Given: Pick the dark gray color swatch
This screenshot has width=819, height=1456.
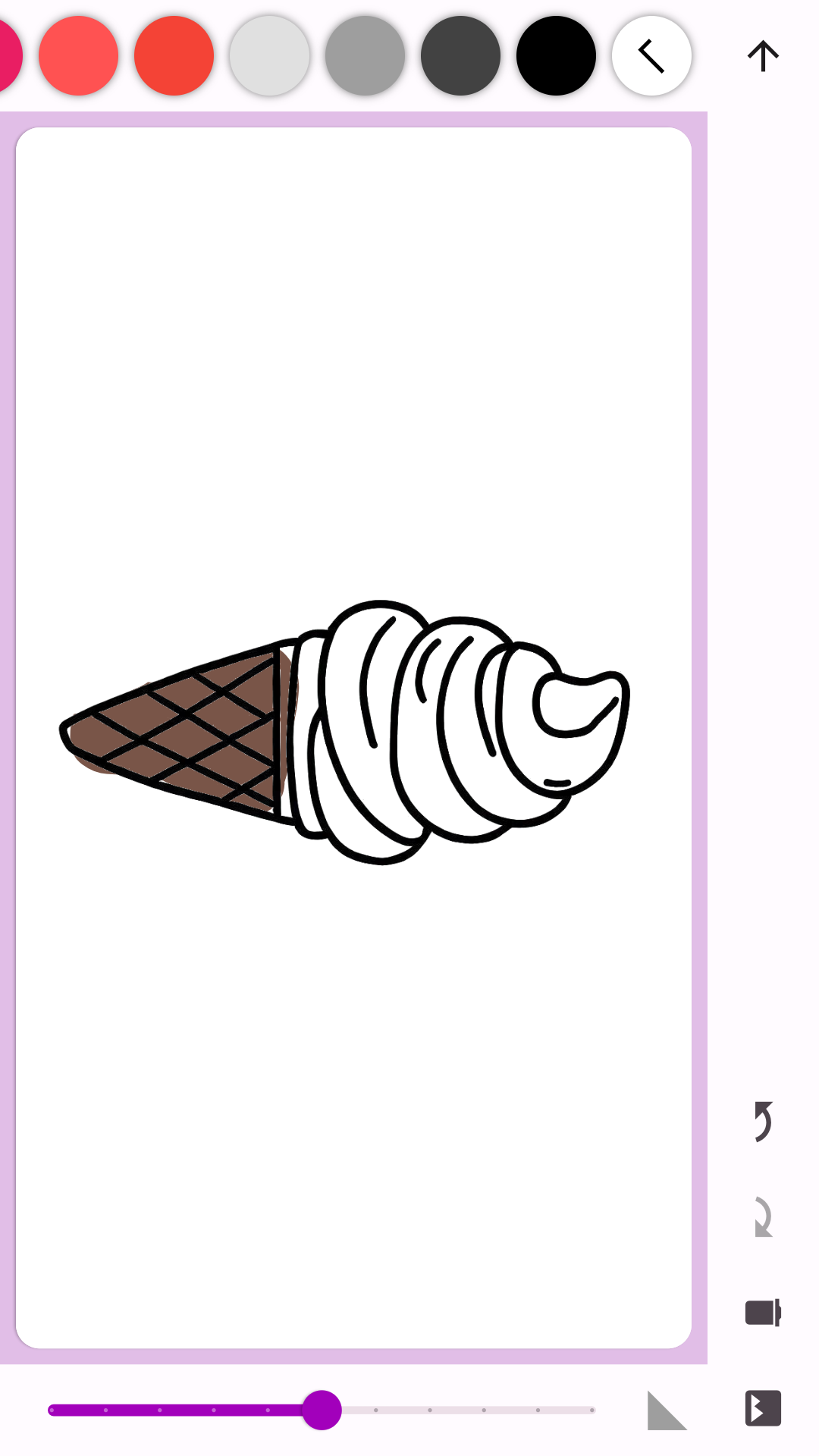Looking at the screenshot, I should (461, 56).
